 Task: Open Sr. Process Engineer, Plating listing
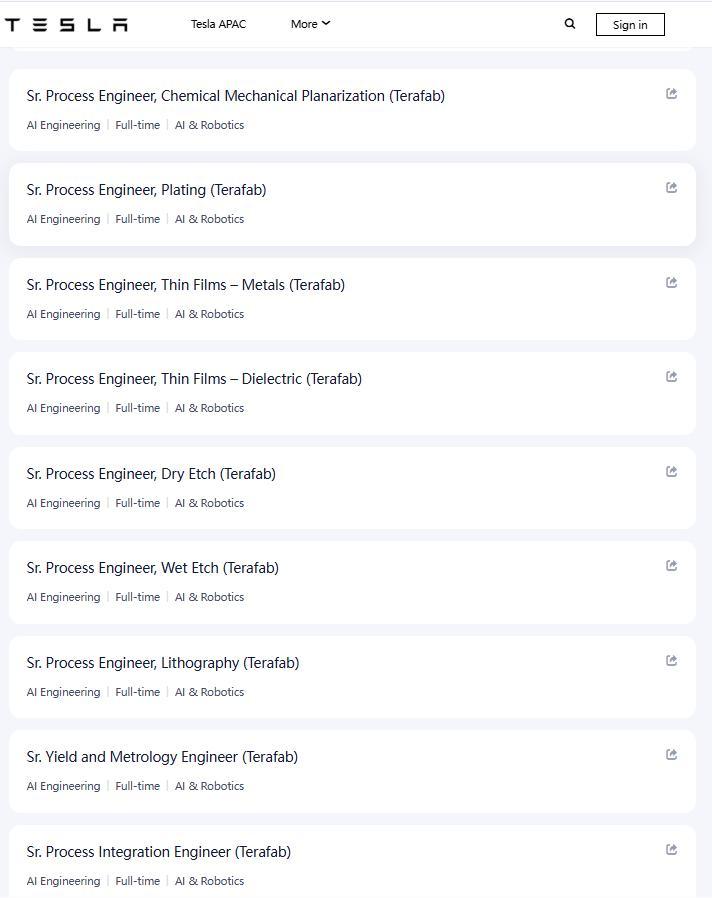pos(146,190)
